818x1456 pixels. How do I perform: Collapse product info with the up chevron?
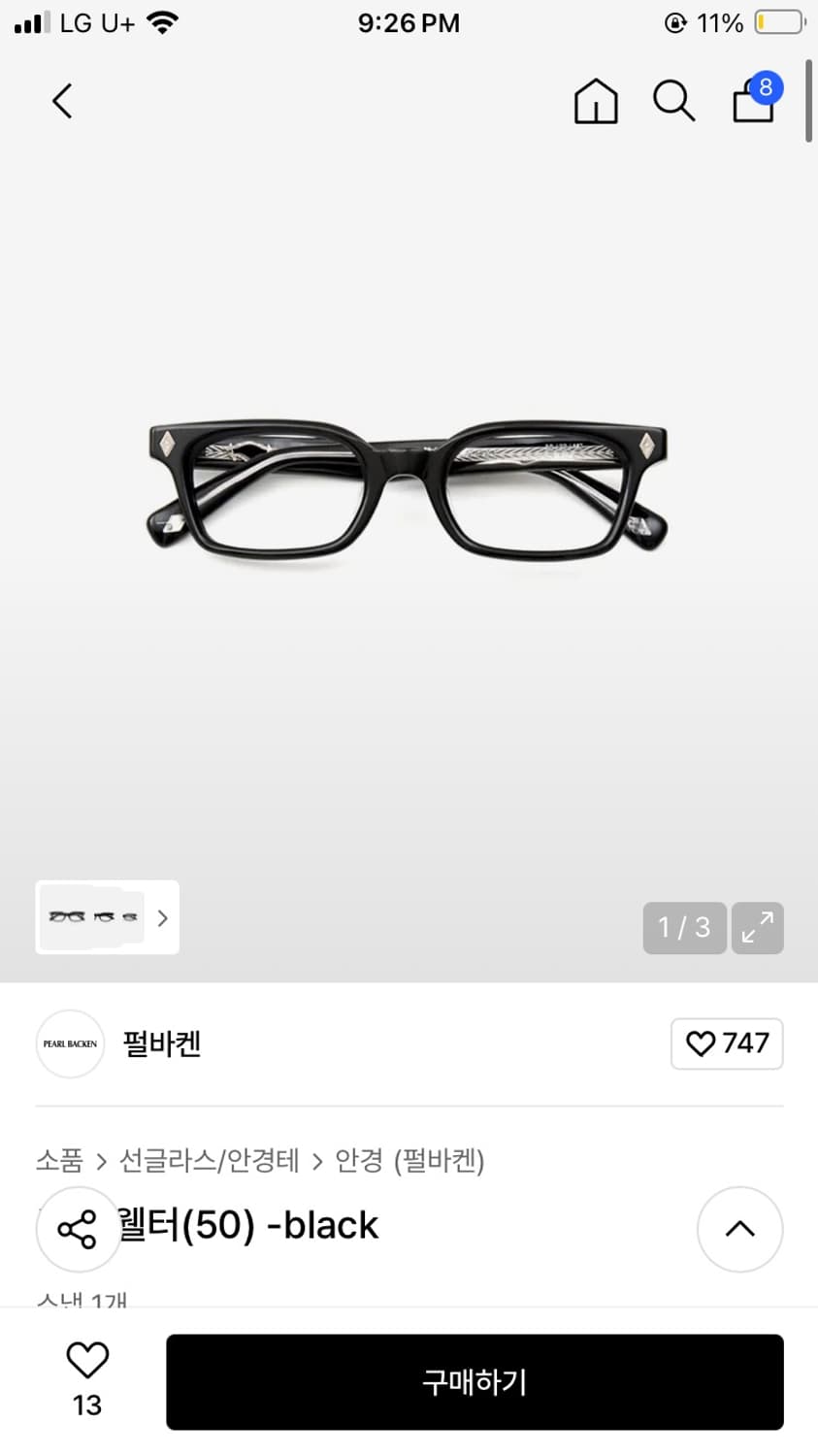pos(739,1229)
